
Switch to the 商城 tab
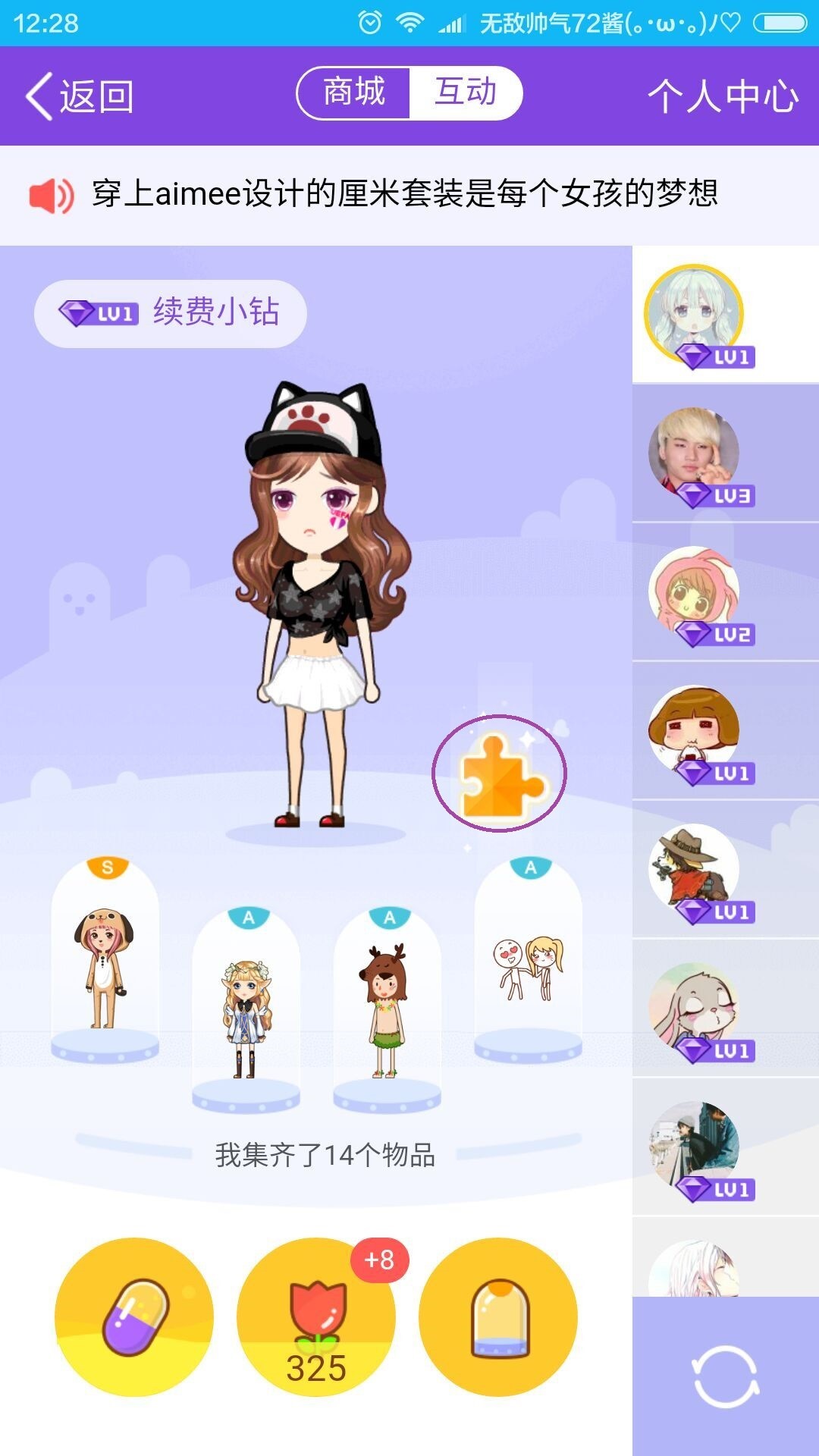tap(353, 93)
